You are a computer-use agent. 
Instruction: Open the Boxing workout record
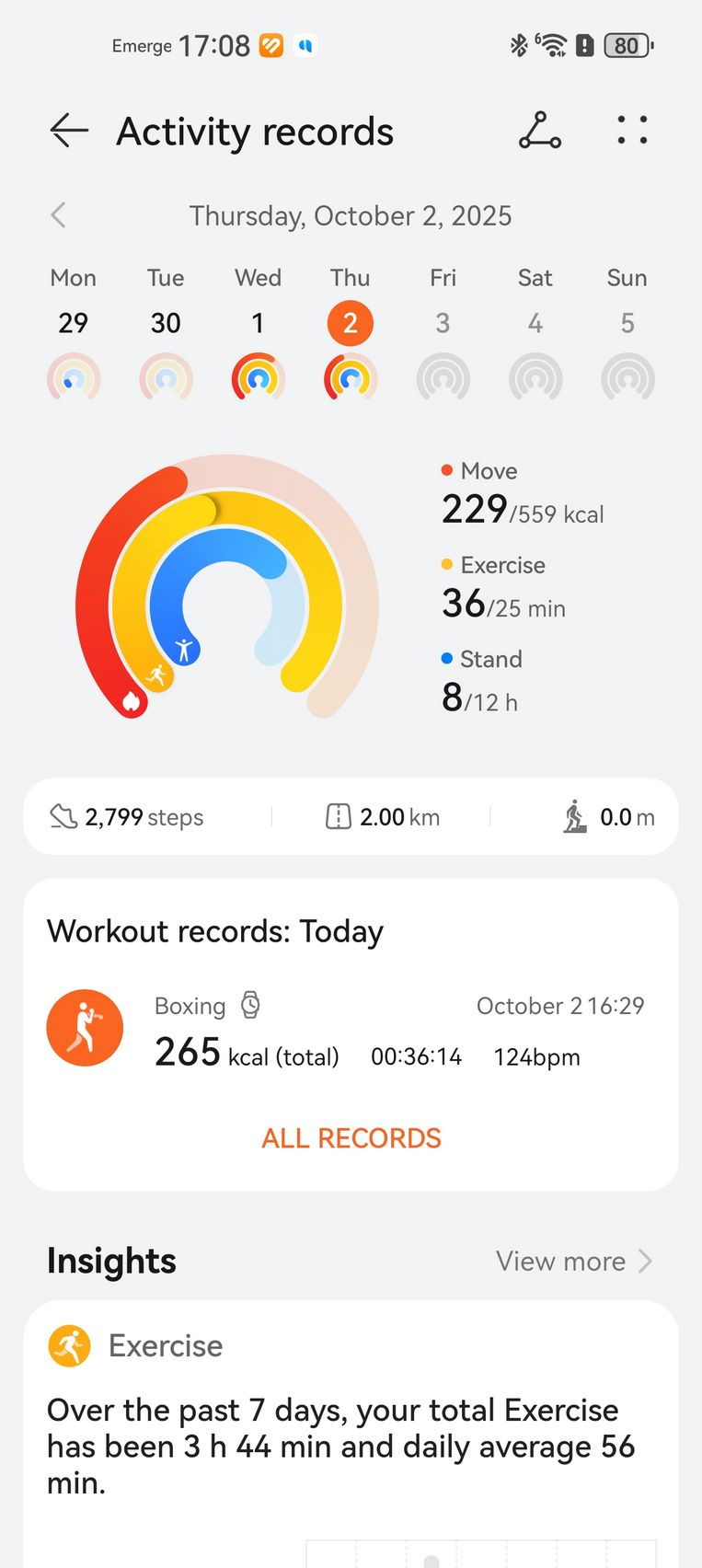tap(351, 1031)
